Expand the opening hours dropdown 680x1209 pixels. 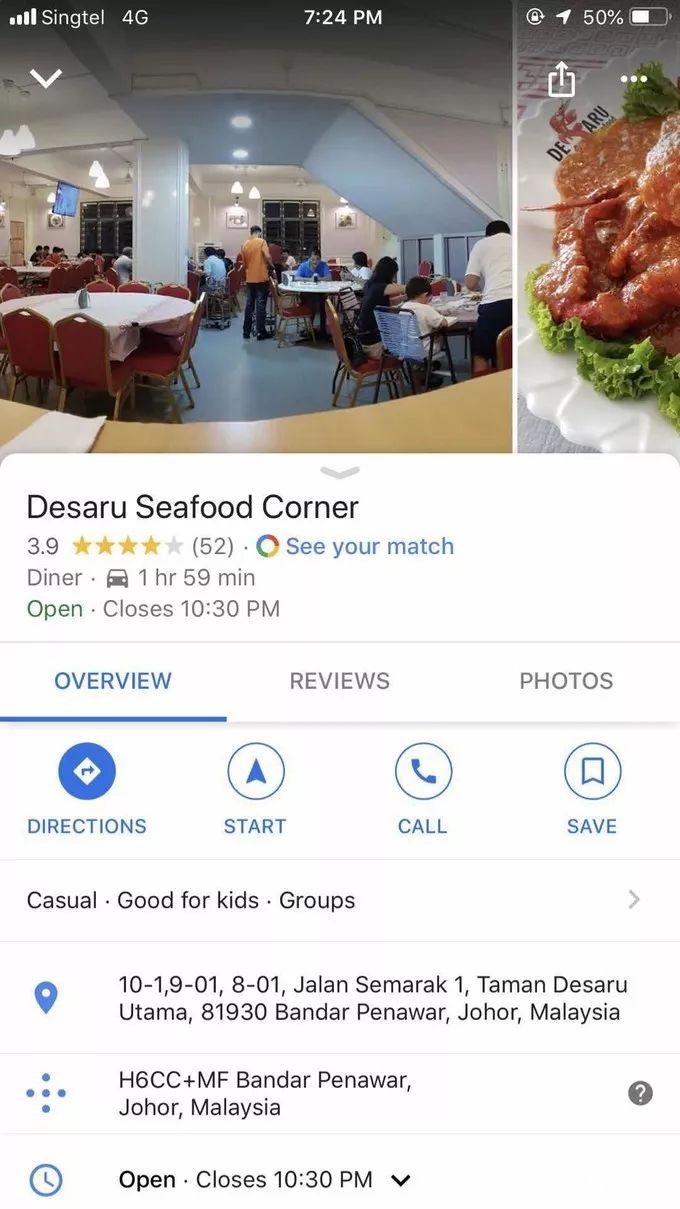[401, 1180]
